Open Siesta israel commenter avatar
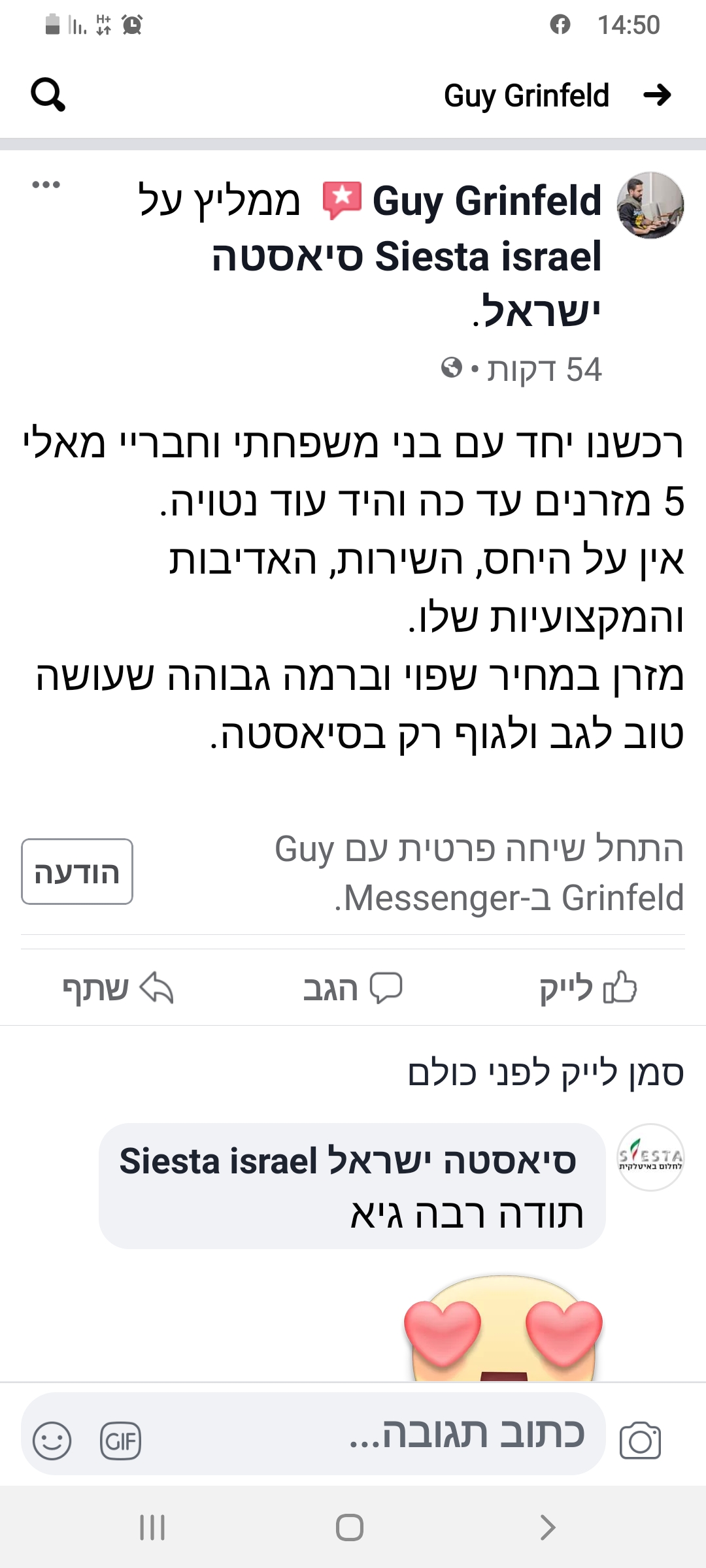The image size is (706, 1568). 650,1157
